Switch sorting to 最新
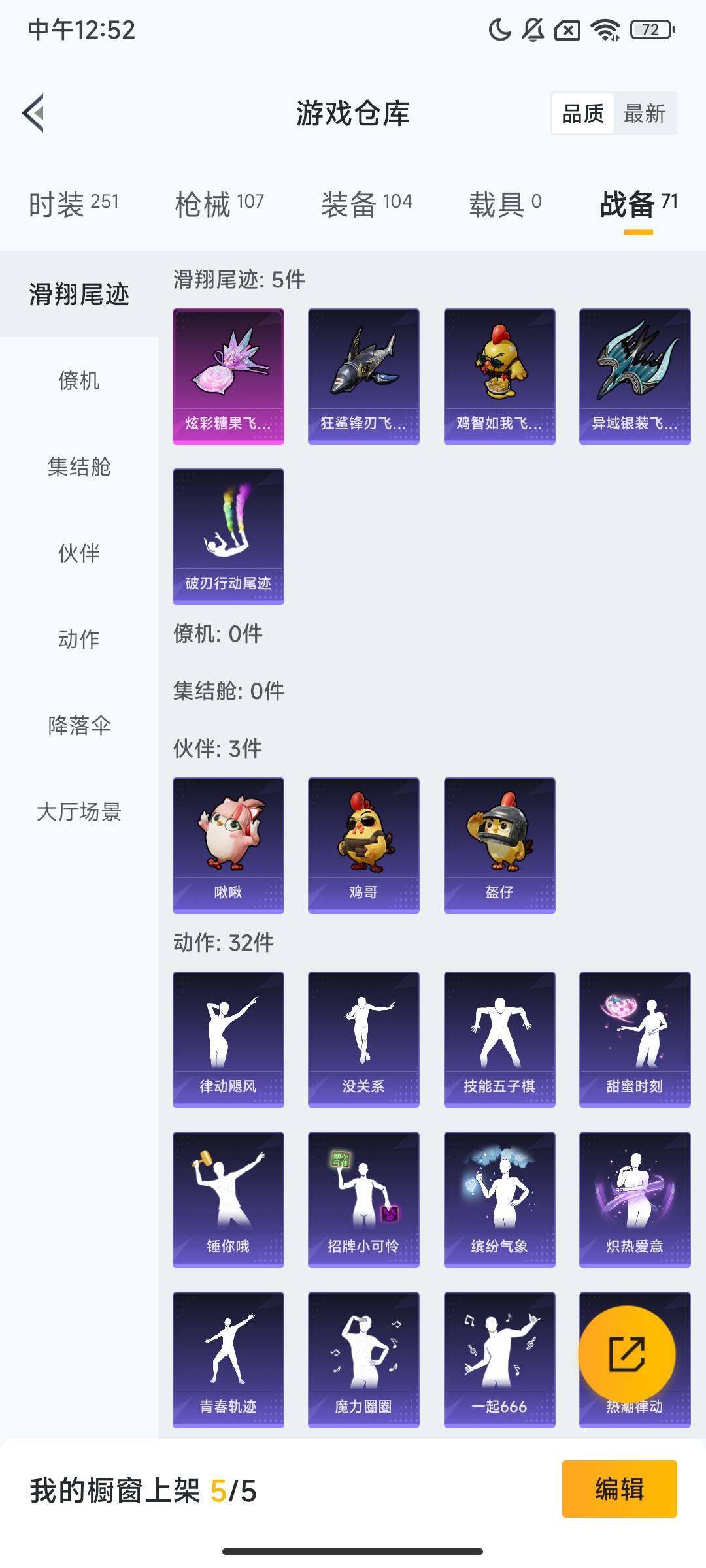Viewport: 706px width, 1568px height. coord(644,114)
